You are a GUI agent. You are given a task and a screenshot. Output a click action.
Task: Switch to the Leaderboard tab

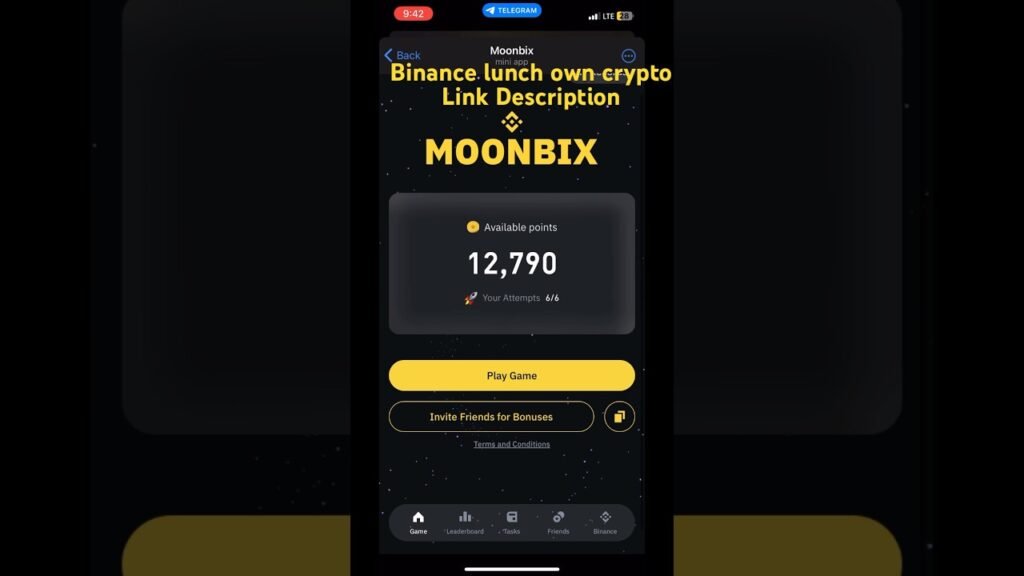(464, 523)
